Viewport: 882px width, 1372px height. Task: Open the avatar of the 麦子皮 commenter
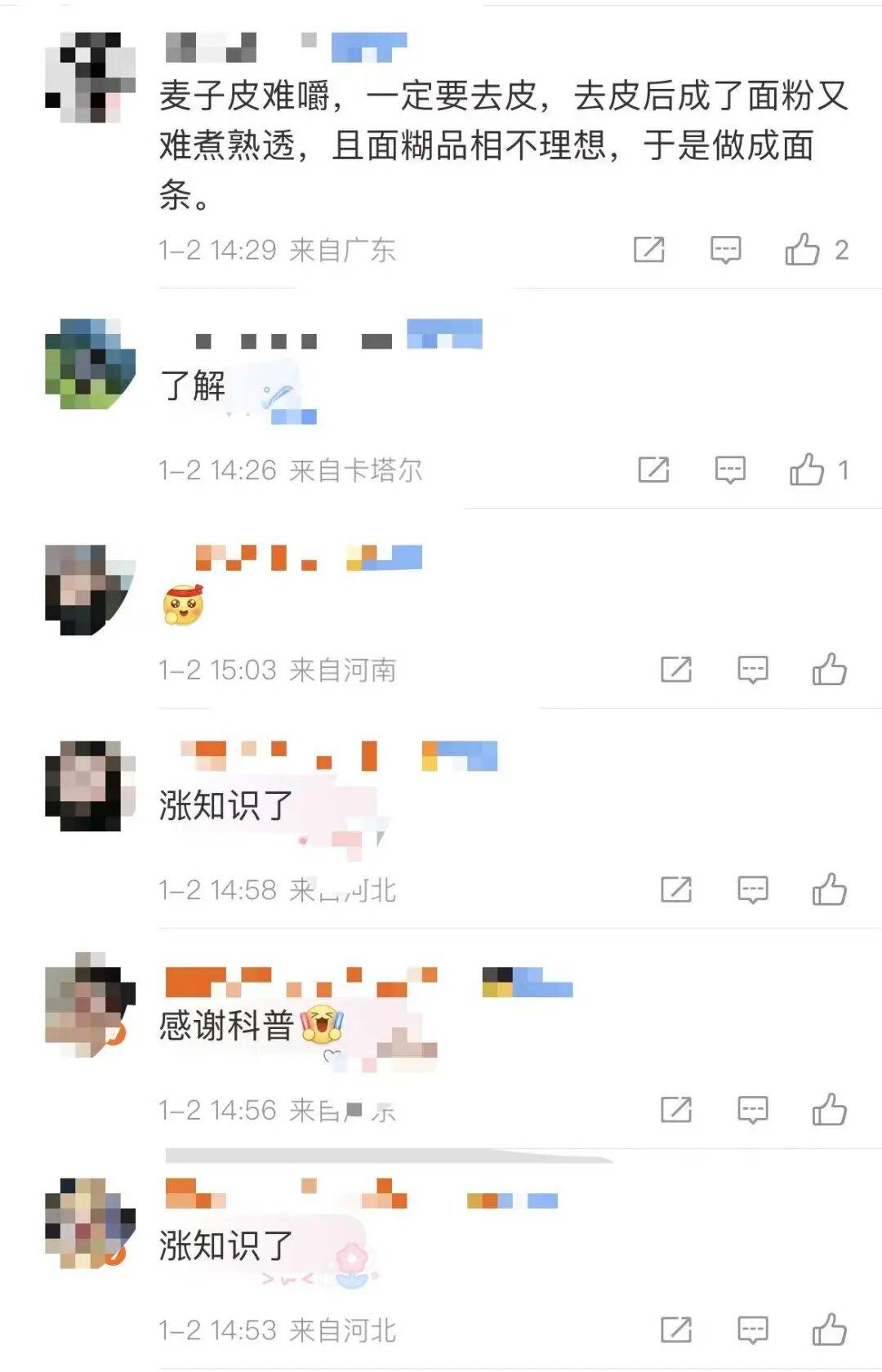[90, 78]
